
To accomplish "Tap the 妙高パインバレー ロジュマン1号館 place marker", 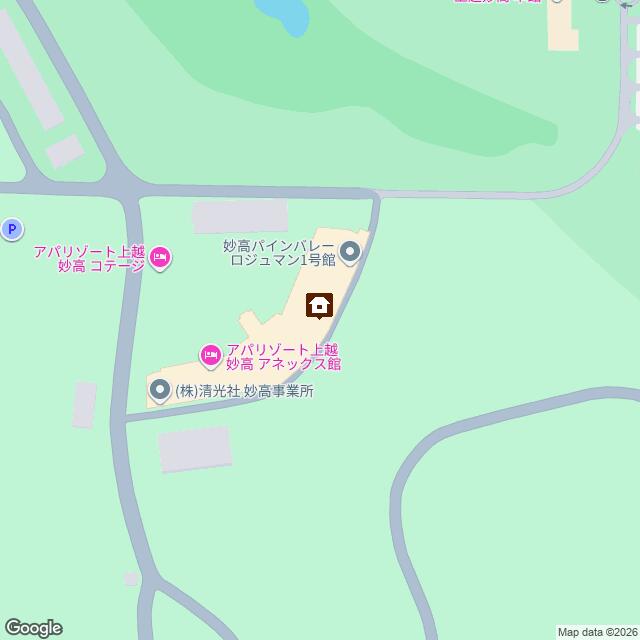I will coord(350,251).
